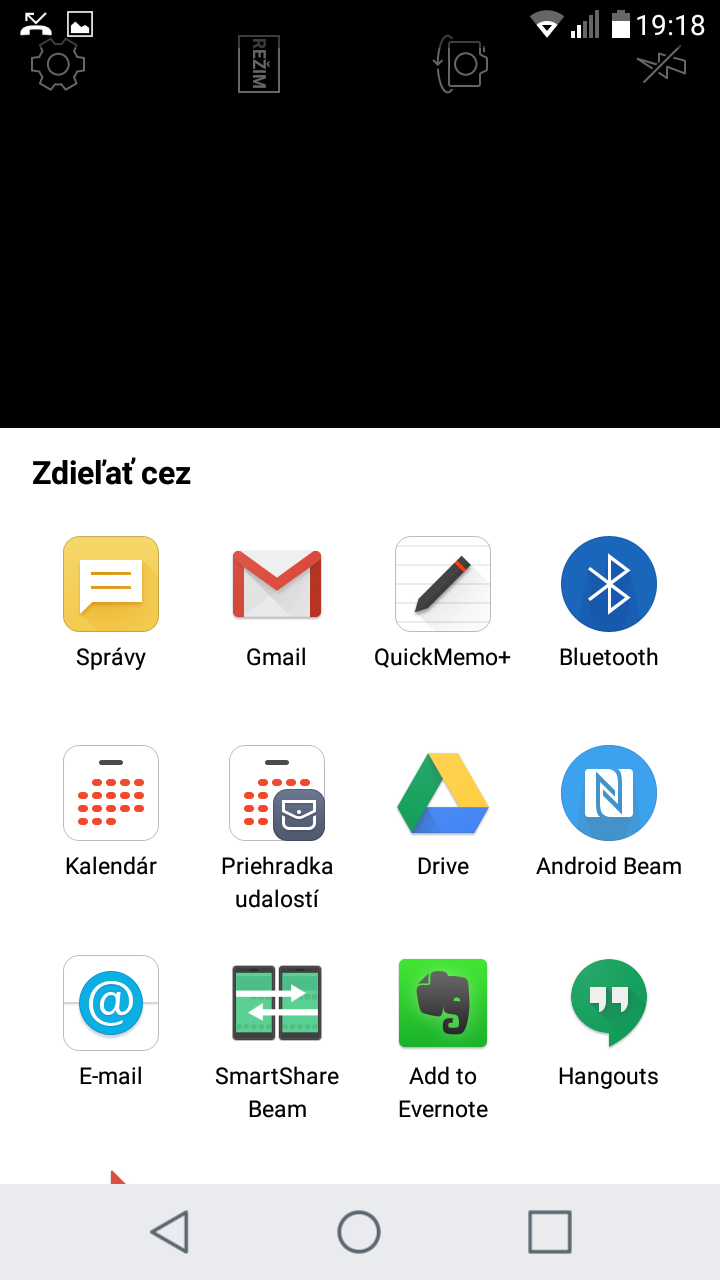Share using Android Beam
Viewport: 720px width, 1280px height.
point(609,811)
